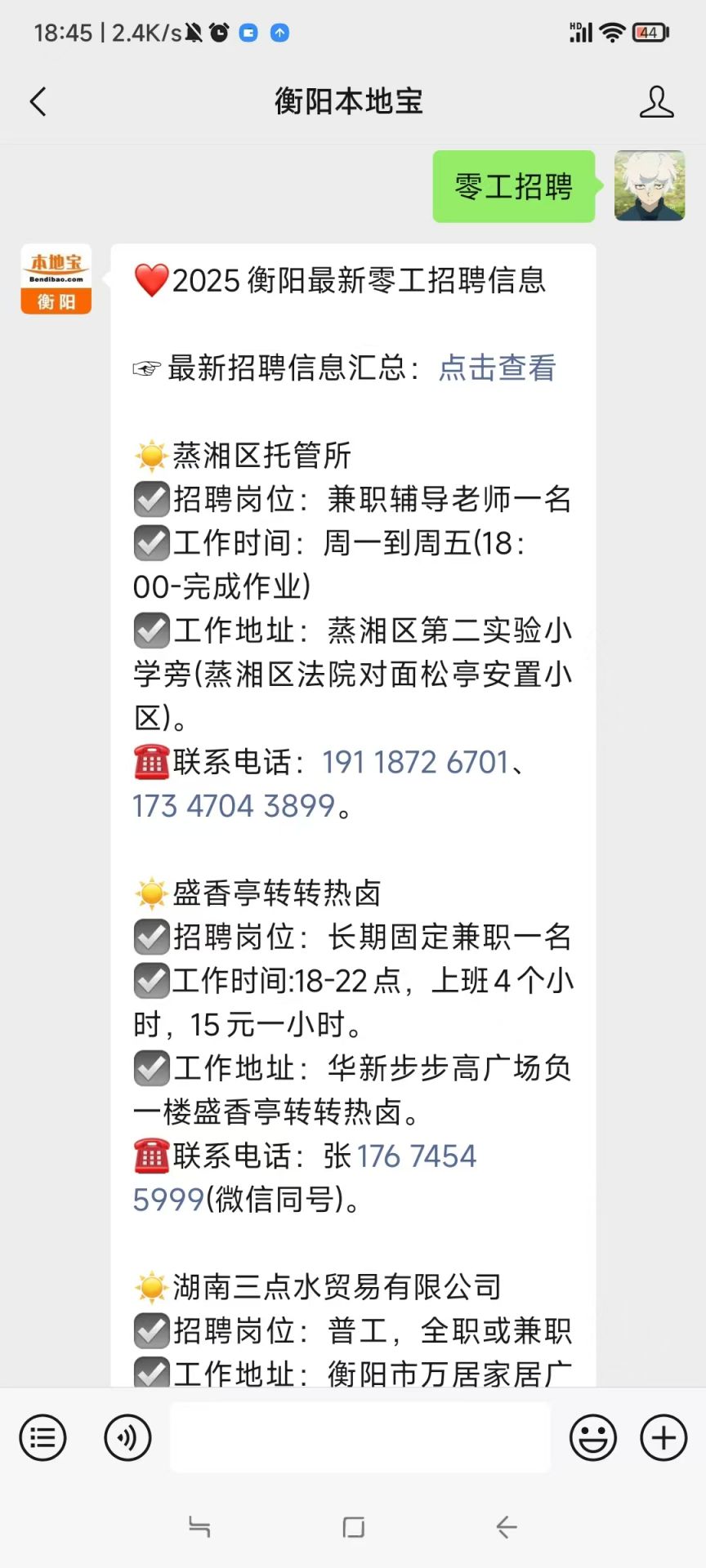Open the official account menu button
Screen dimensions: 706x1568
point(42,1438)
